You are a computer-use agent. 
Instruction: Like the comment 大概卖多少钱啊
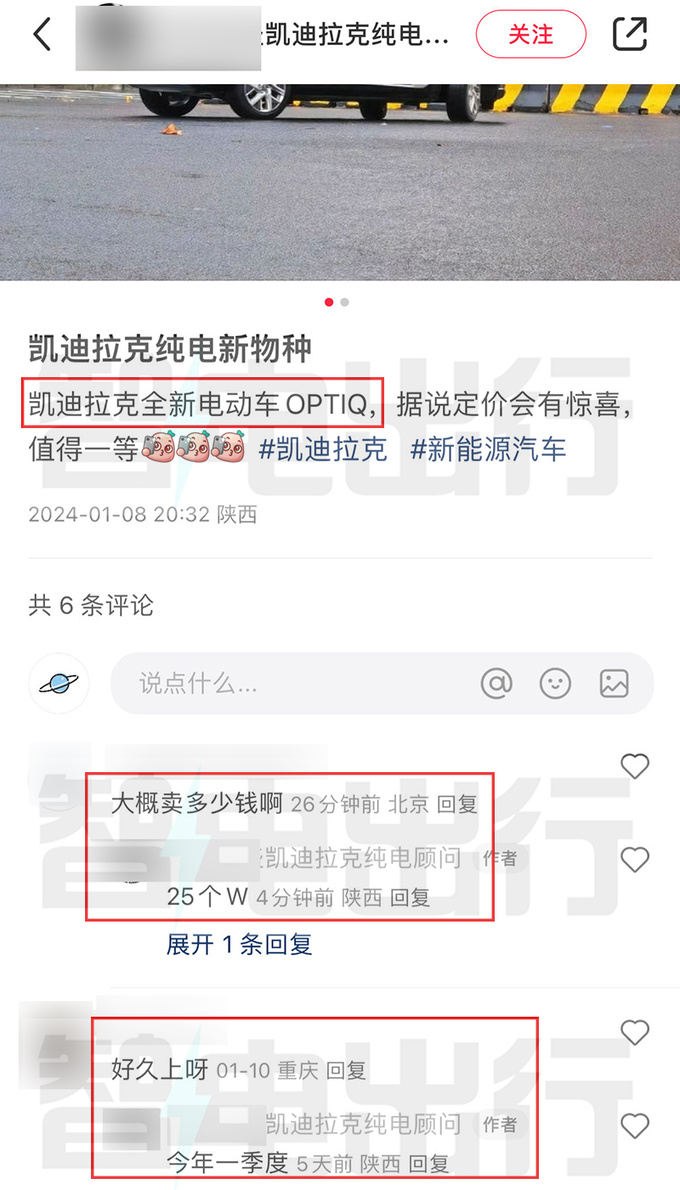(x=635, y=767)
